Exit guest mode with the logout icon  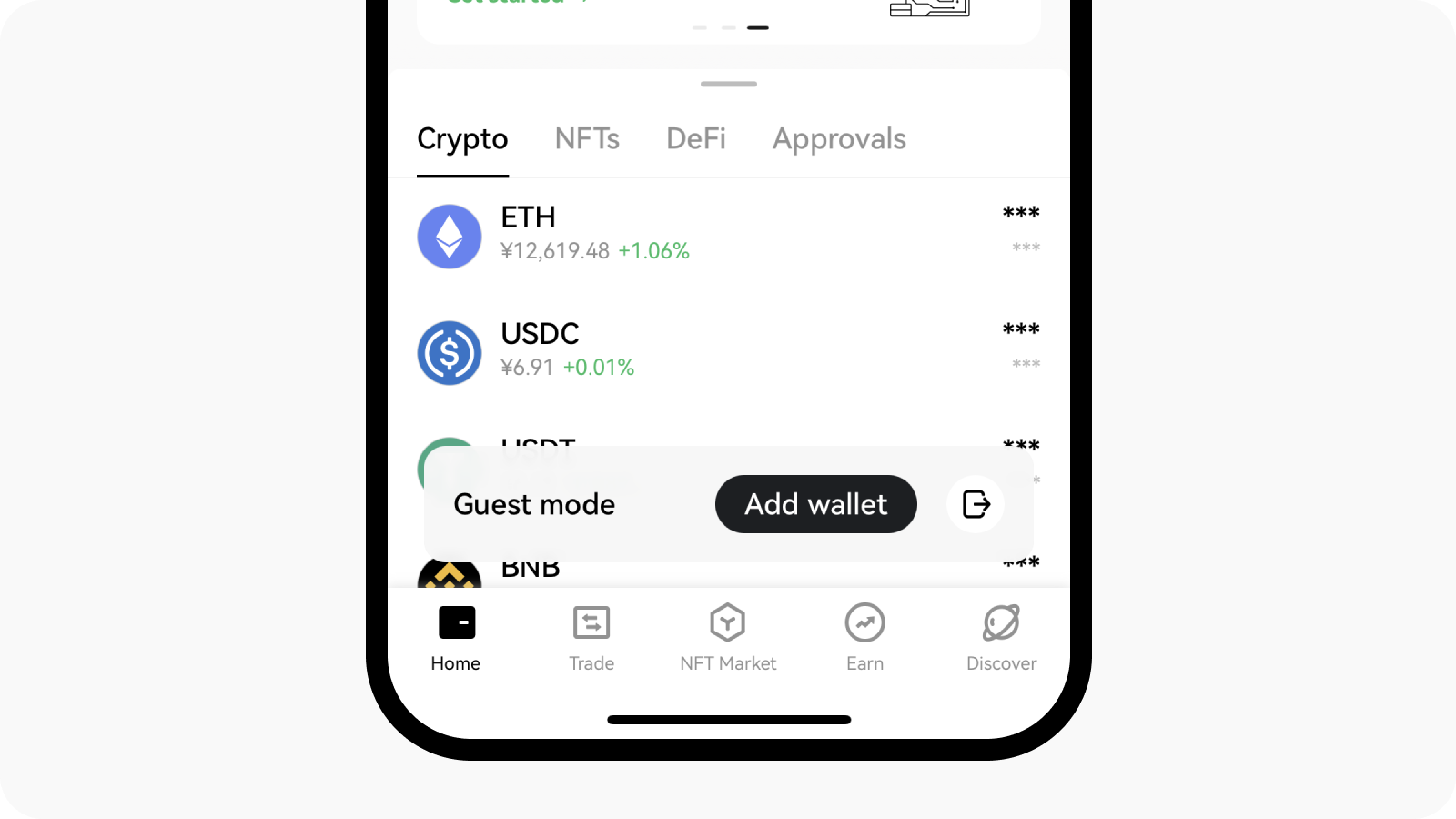point(976,504)
